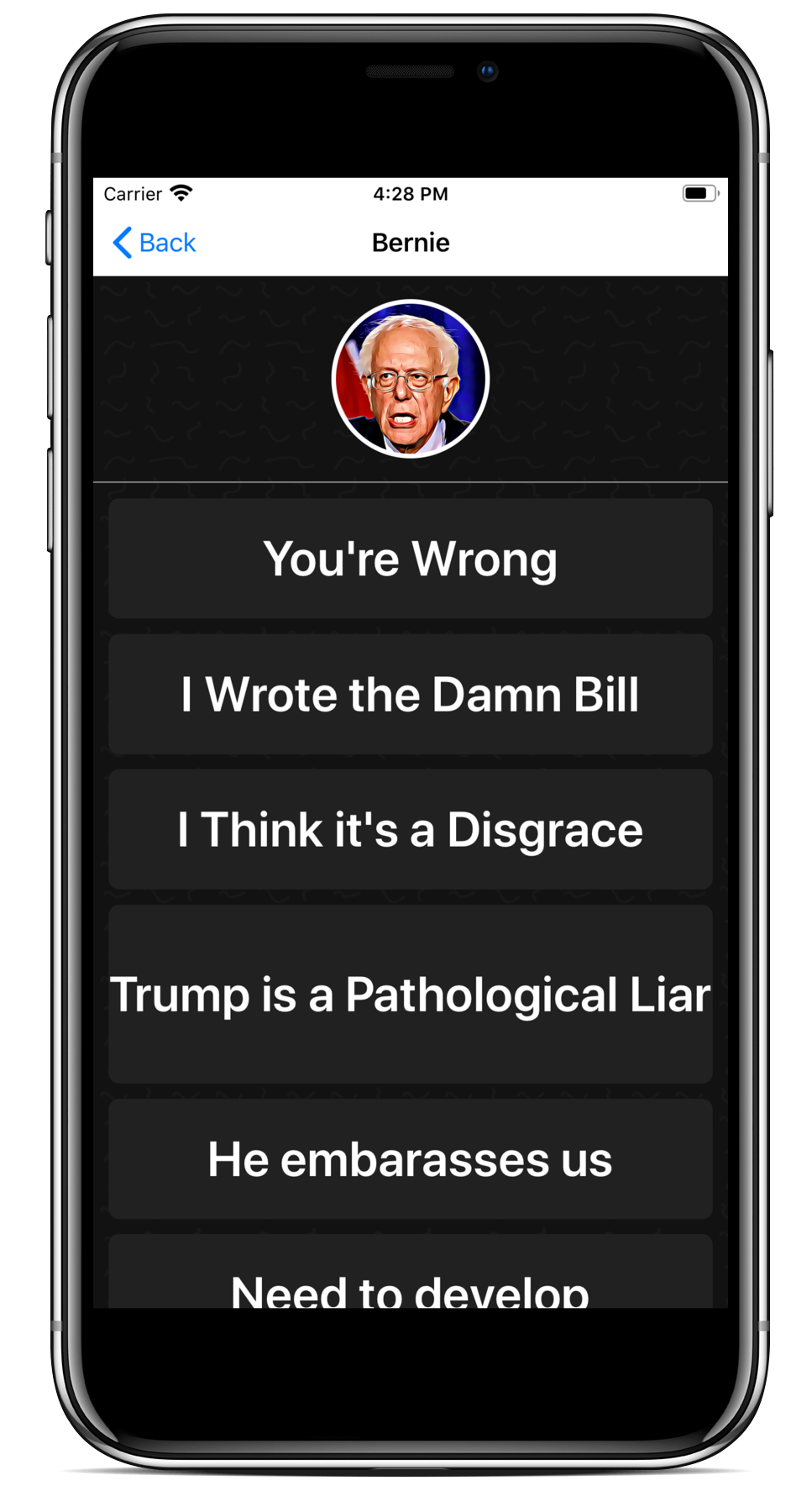Select "Trump is a Pathological Liar" button
The width and height of the screenshot is (812, 1486).
pyautogui.click(x=410, y=994)
